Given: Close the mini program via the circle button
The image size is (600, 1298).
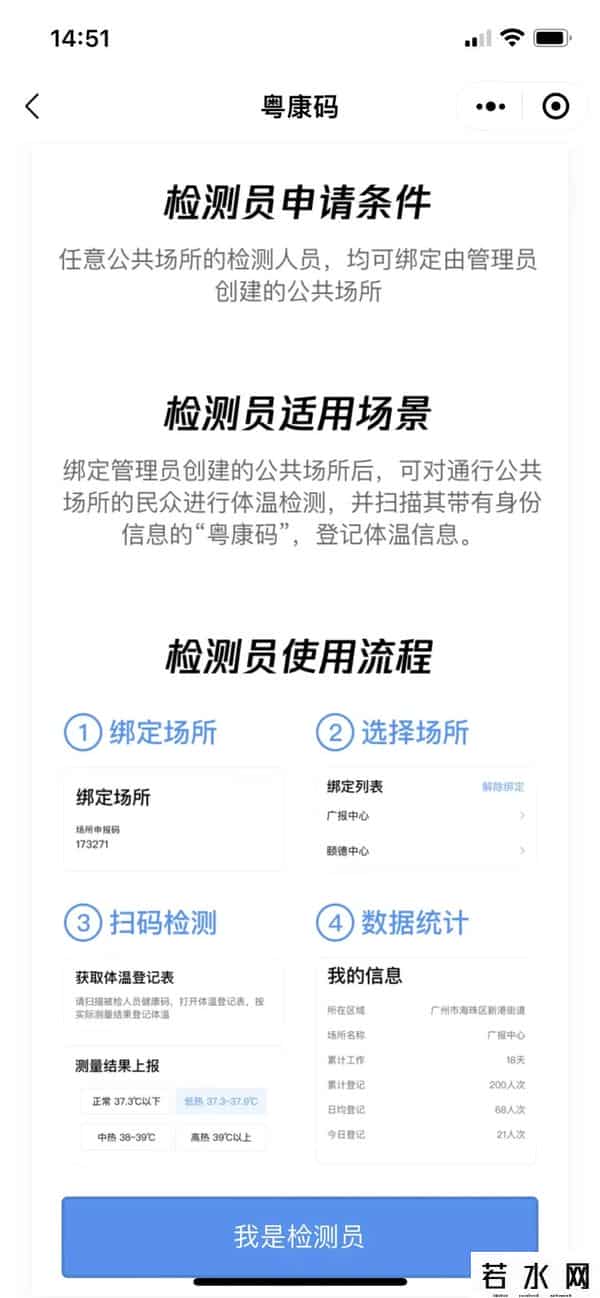Looking at the screenshot, I should click(x=555, y=106).
